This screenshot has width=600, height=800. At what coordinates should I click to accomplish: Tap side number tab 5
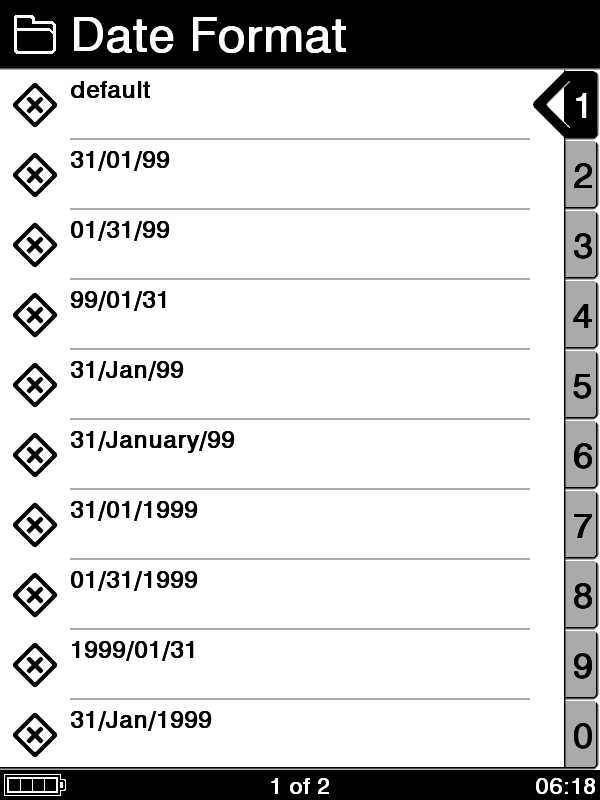click(582, 386)
